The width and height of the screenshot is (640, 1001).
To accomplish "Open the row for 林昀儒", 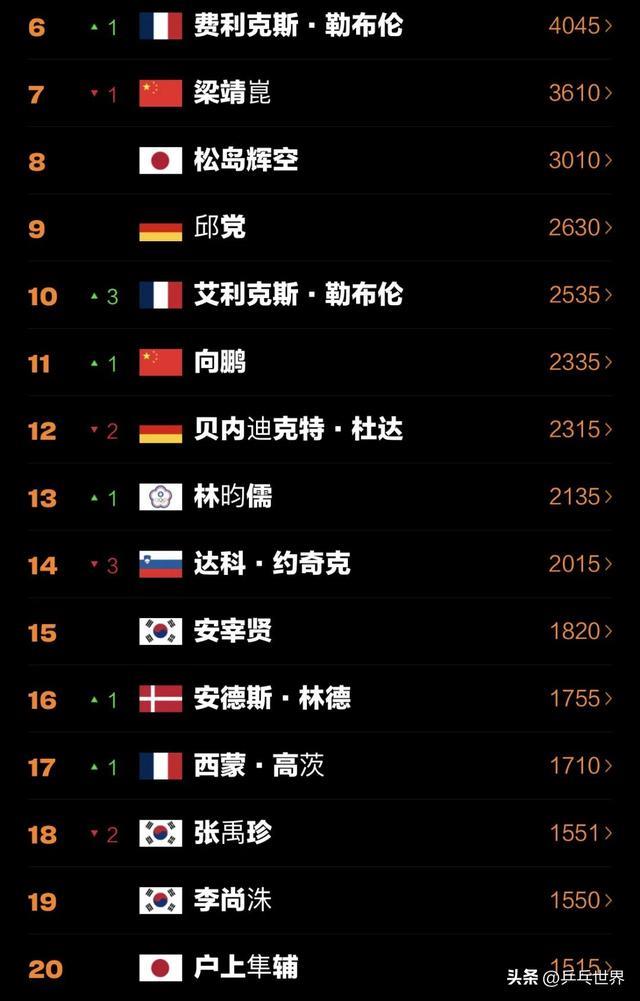I will [232, 497].
